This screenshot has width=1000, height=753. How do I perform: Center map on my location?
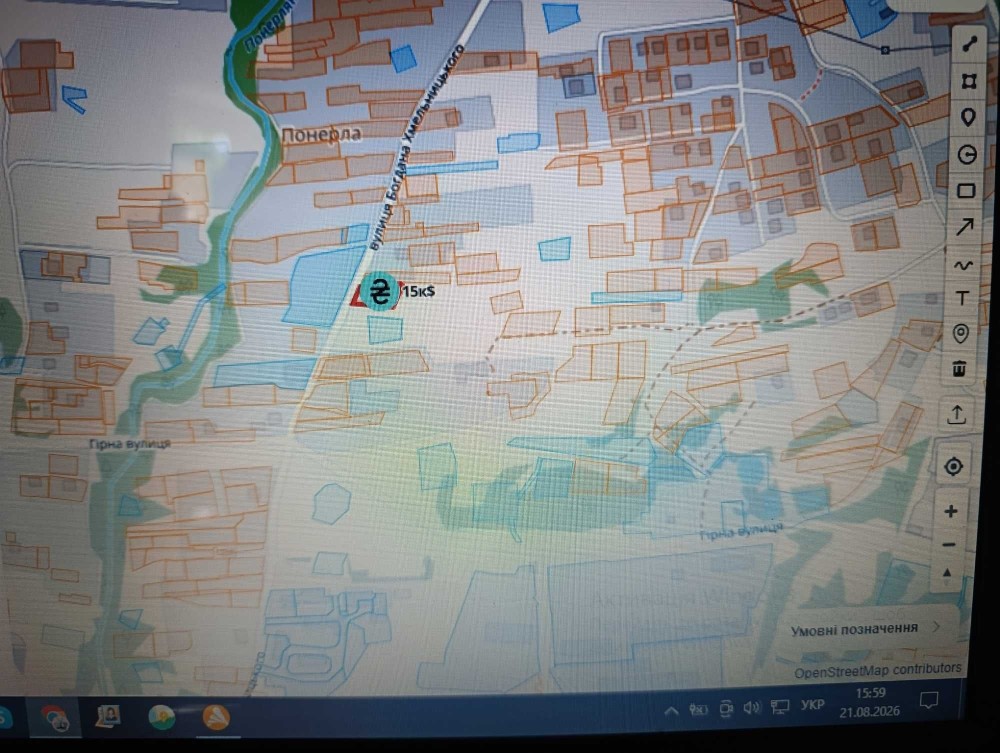pyautogui.click(x=953, y=467)
